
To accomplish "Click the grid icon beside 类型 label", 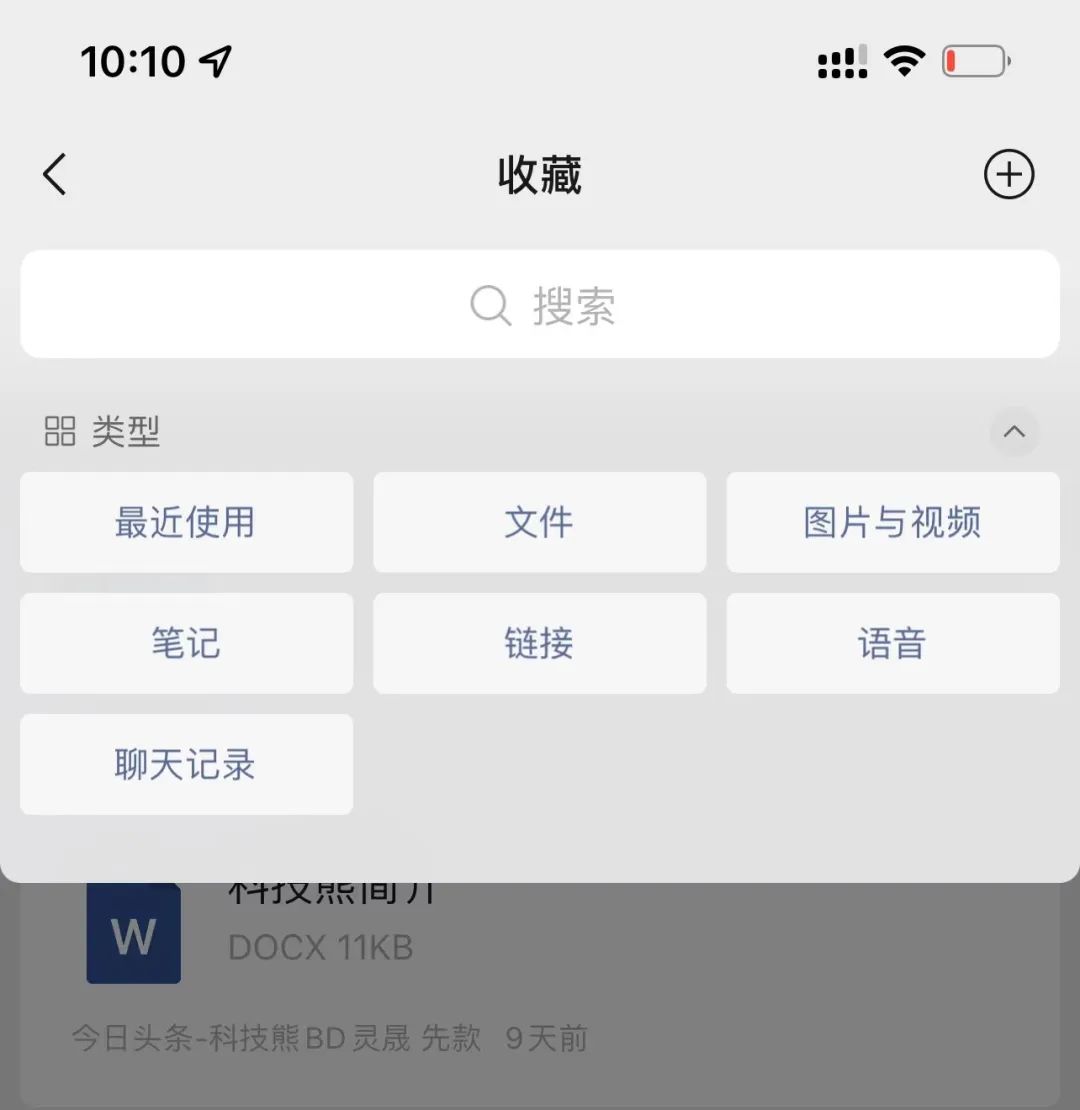I will tap(57, 430).
